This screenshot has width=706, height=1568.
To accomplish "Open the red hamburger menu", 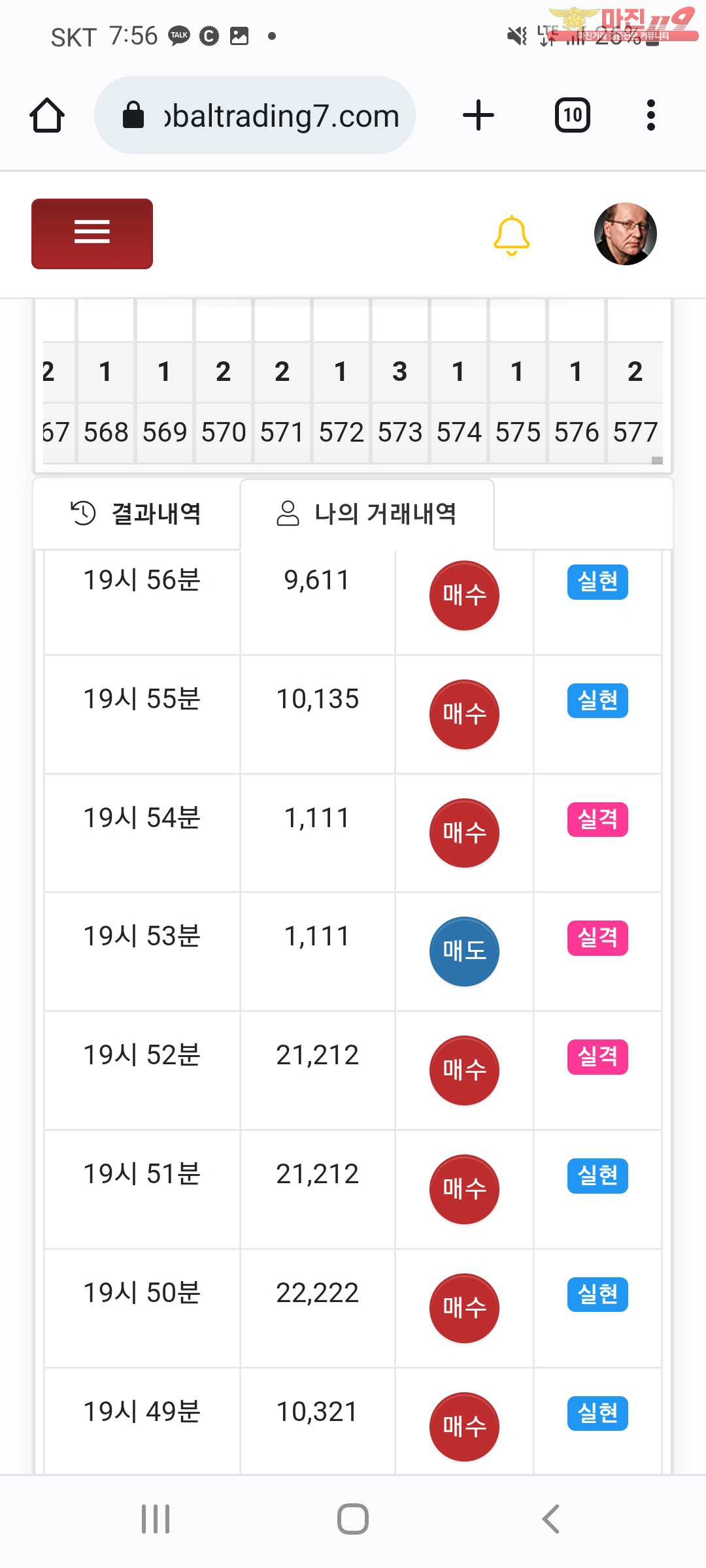I will tap(92, 233).
